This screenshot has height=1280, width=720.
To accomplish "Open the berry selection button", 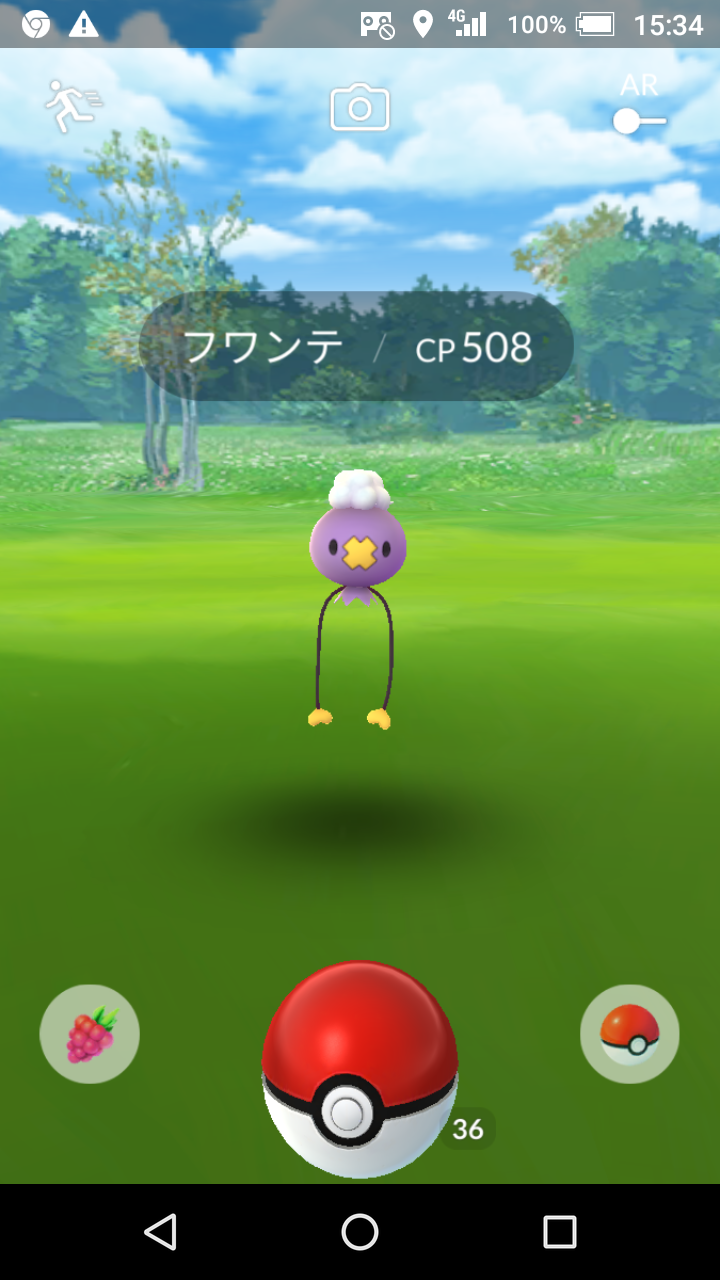I will (90, 1034).
